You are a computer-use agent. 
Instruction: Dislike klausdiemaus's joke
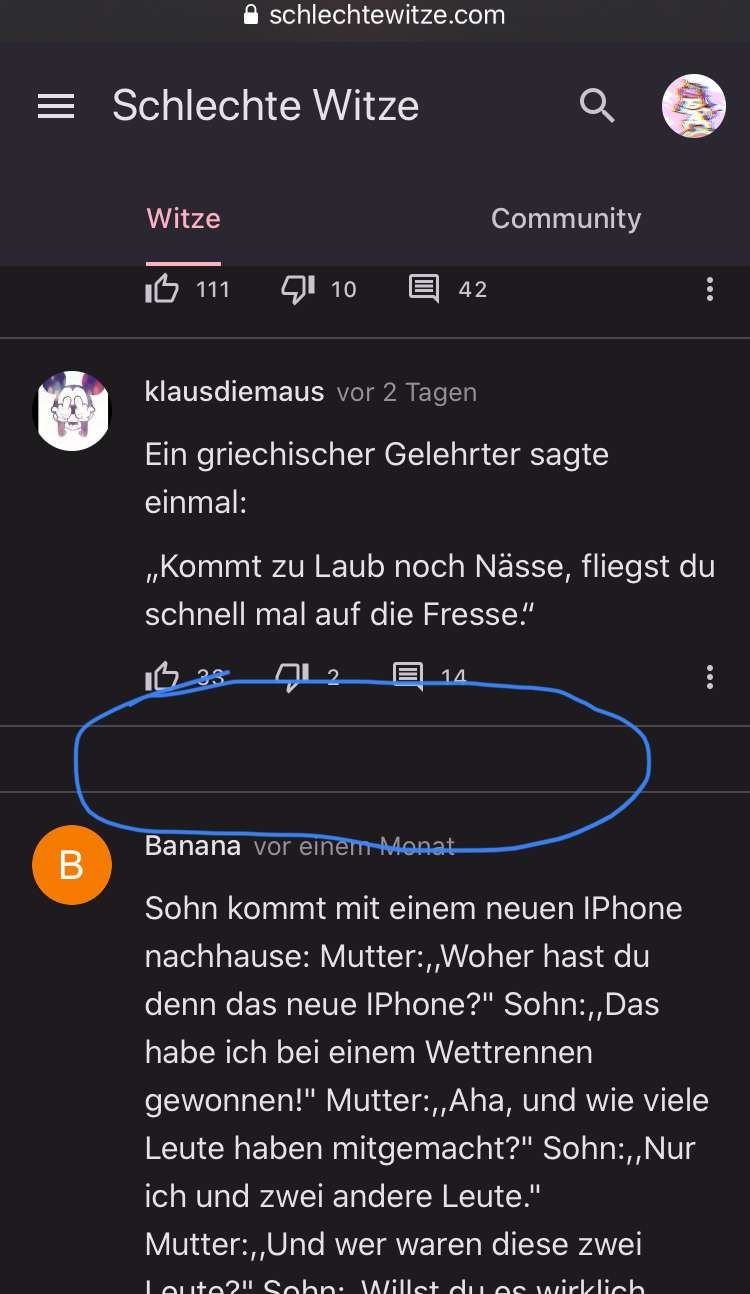(292, 677)
